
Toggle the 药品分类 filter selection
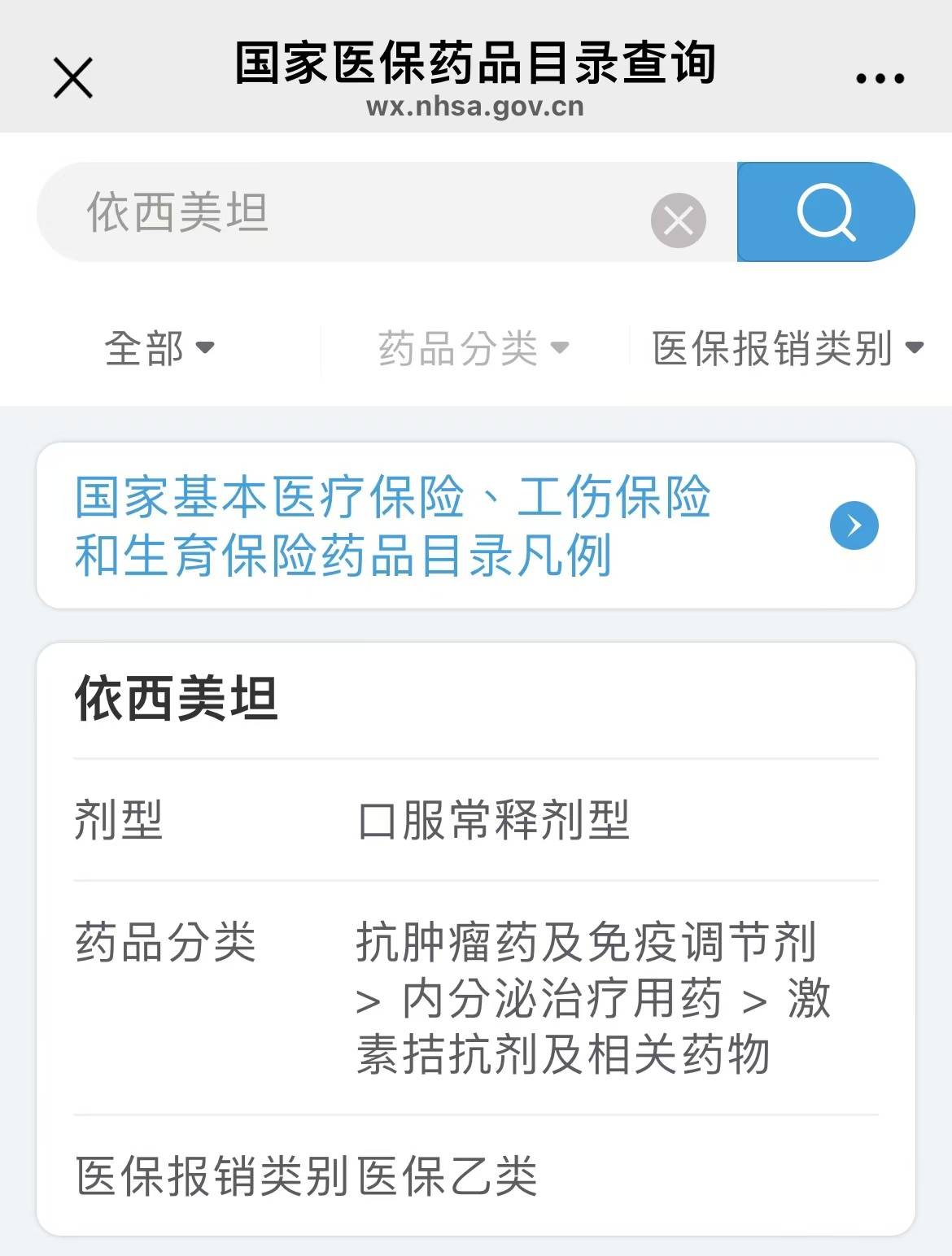[x=474, y=348]
